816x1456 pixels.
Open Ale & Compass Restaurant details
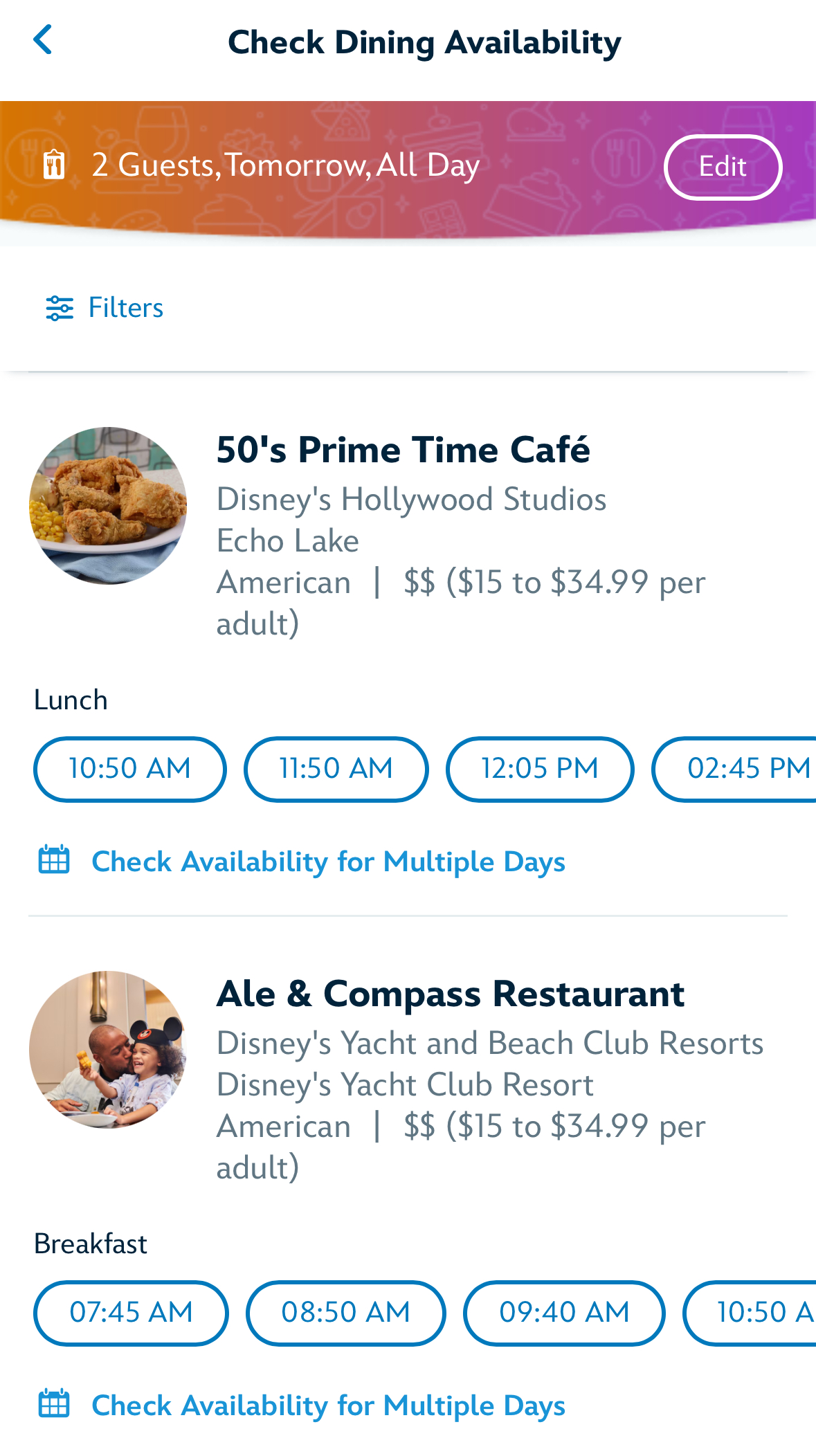pyautogui.click(x=450, y=994)
